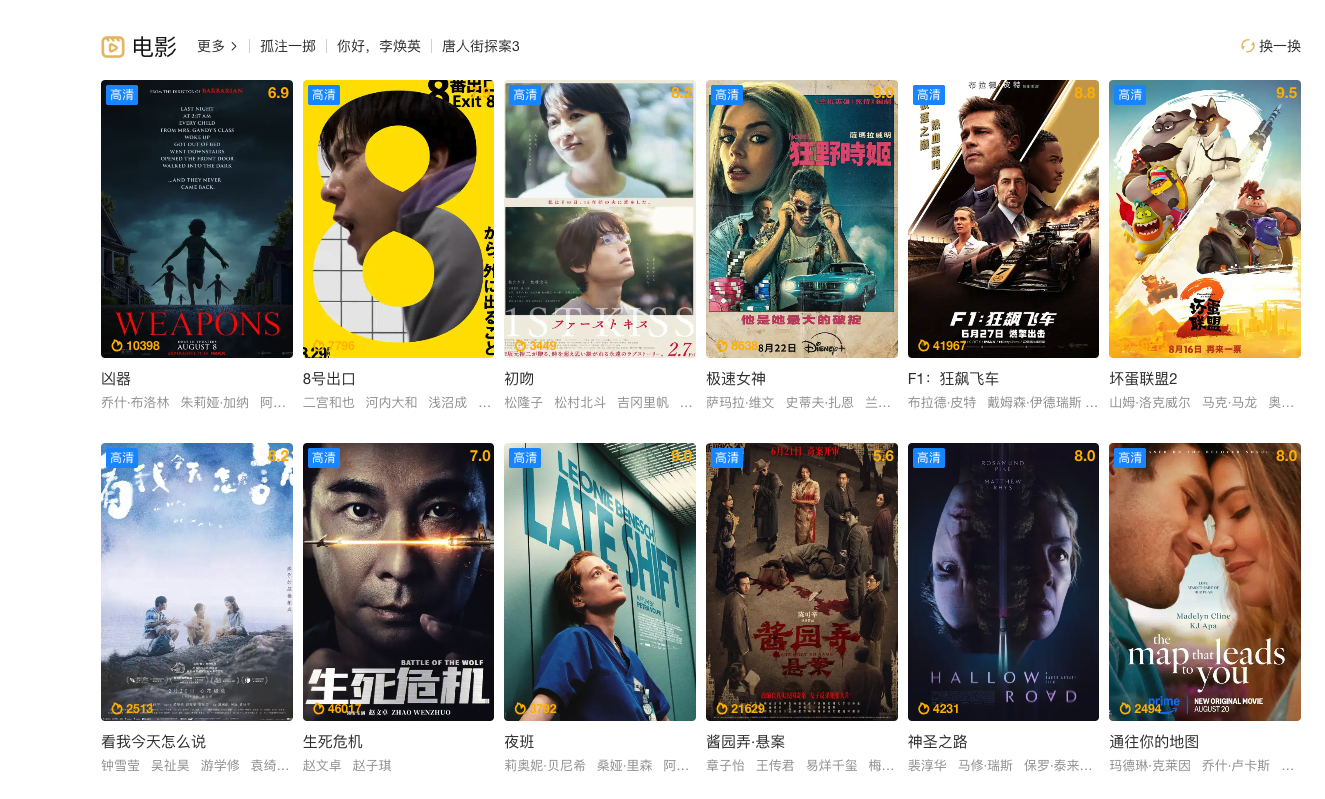Open the movie 坏蛋联盟2
This screenshot has width=1325, height=799.
(1205, 218)
